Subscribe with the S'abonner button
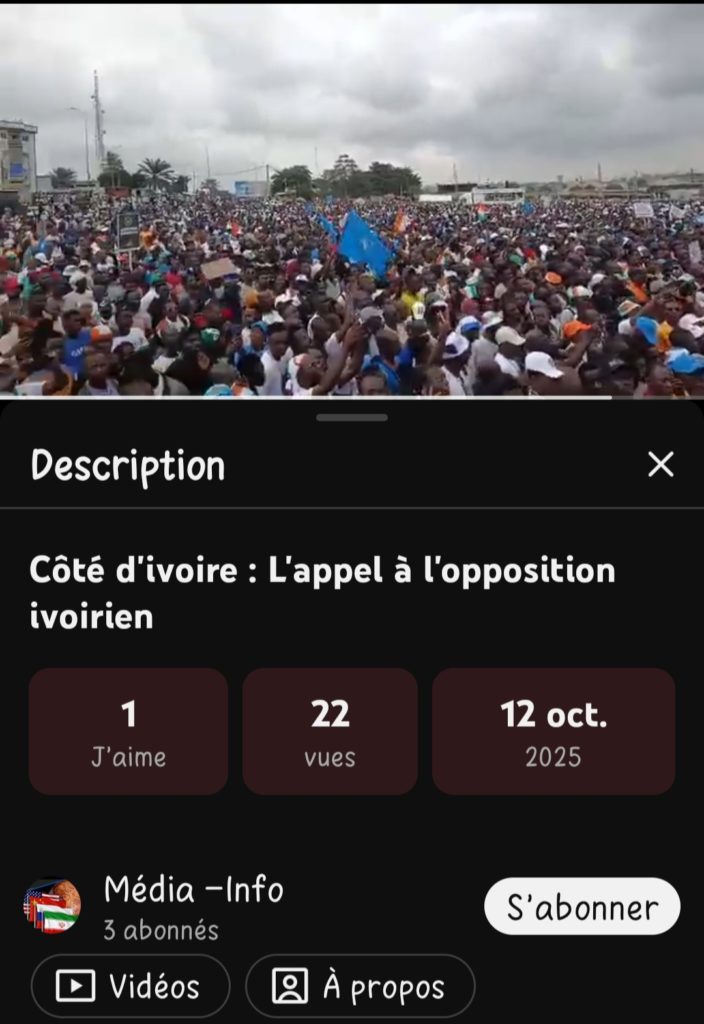The height and width of the screenshot is (1024, 704). click(x=582, y=907)
